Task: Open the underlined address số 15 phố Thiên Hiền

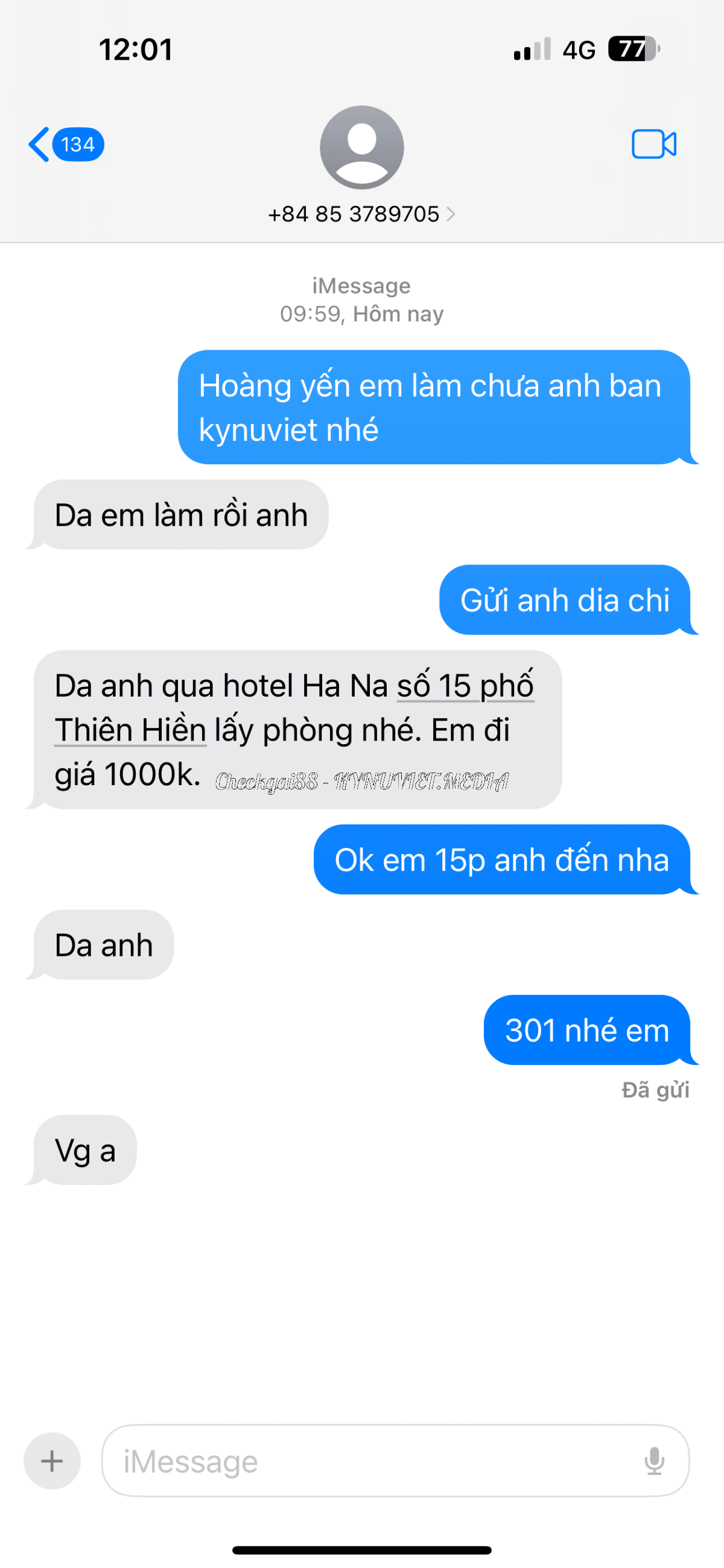Action: click(x=465, y=687)
